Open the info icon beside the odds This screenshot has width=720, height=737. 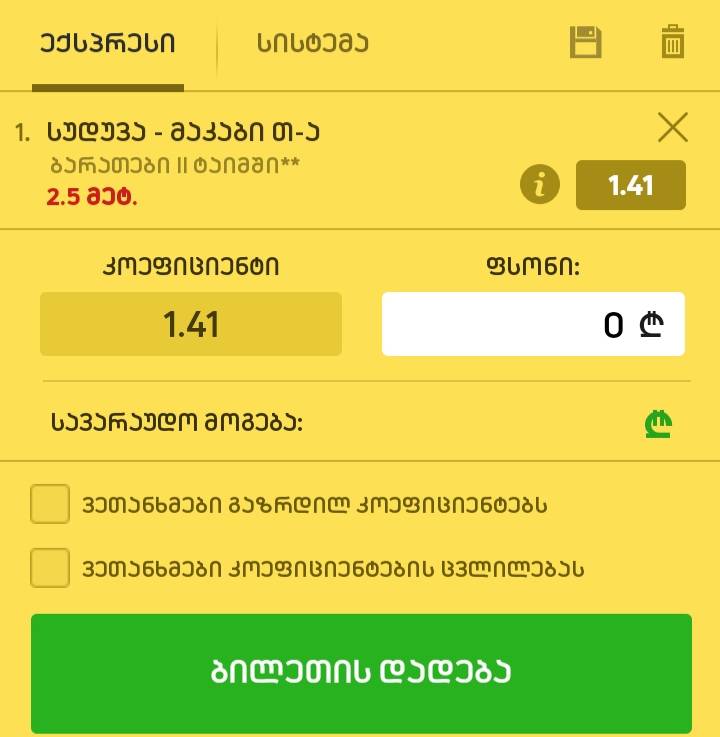point(539,184)
